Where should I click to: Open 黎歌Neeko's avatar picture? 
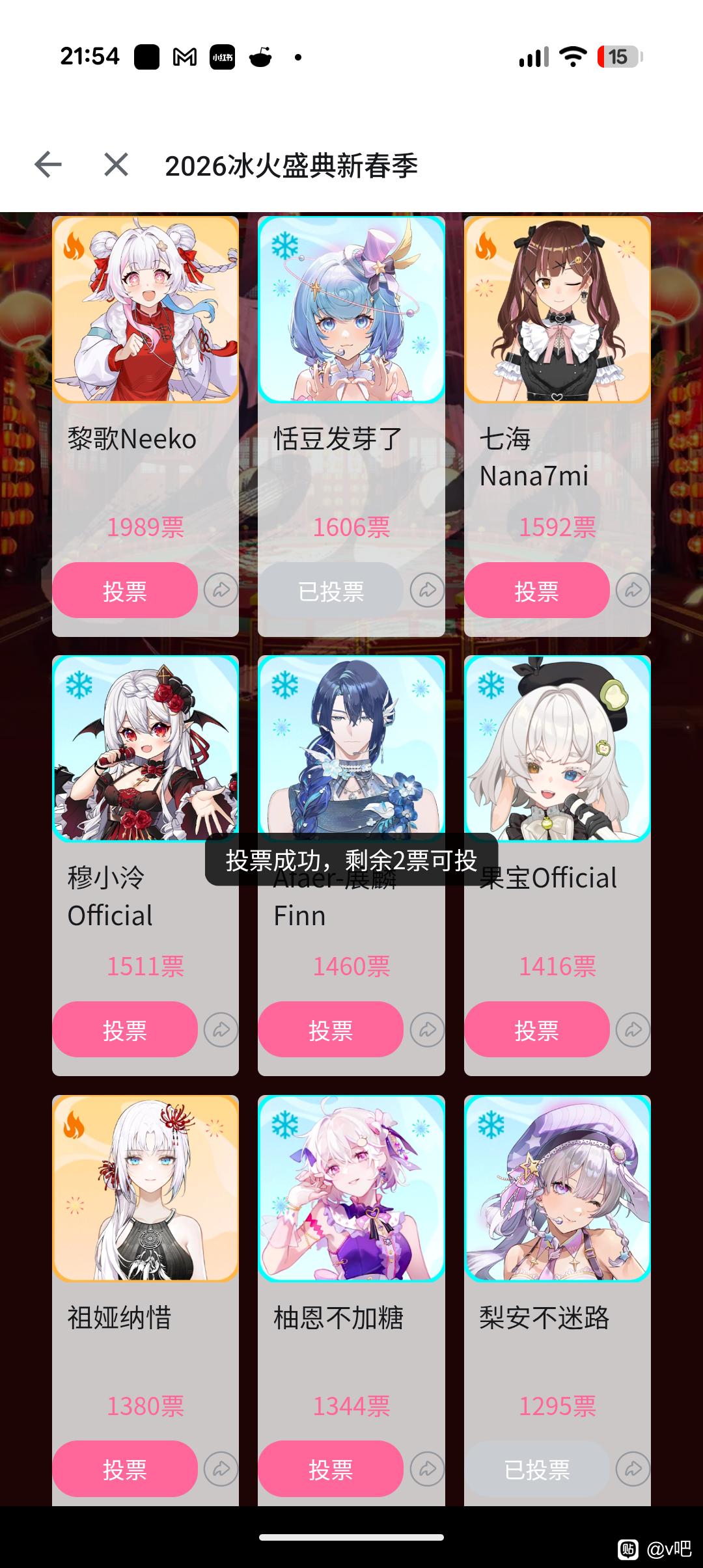pyautogui.click(x=145, y=310)
